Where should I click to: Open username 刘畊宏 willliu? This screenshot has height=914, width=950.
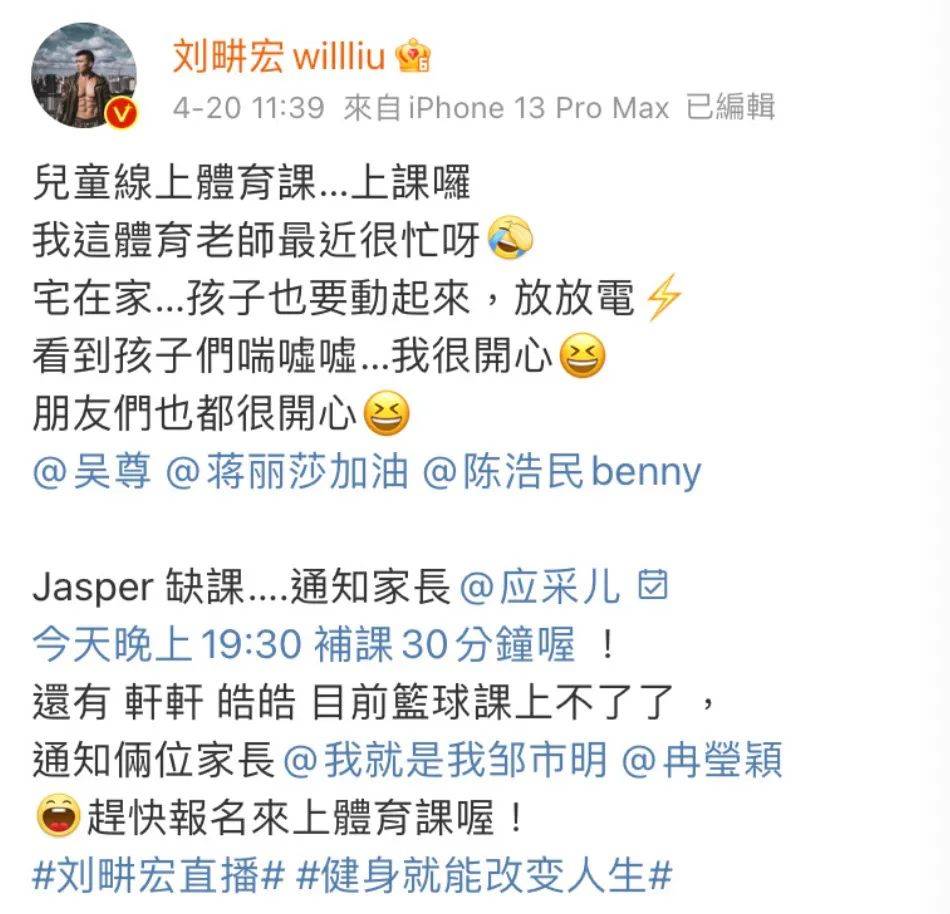(278, 58)
